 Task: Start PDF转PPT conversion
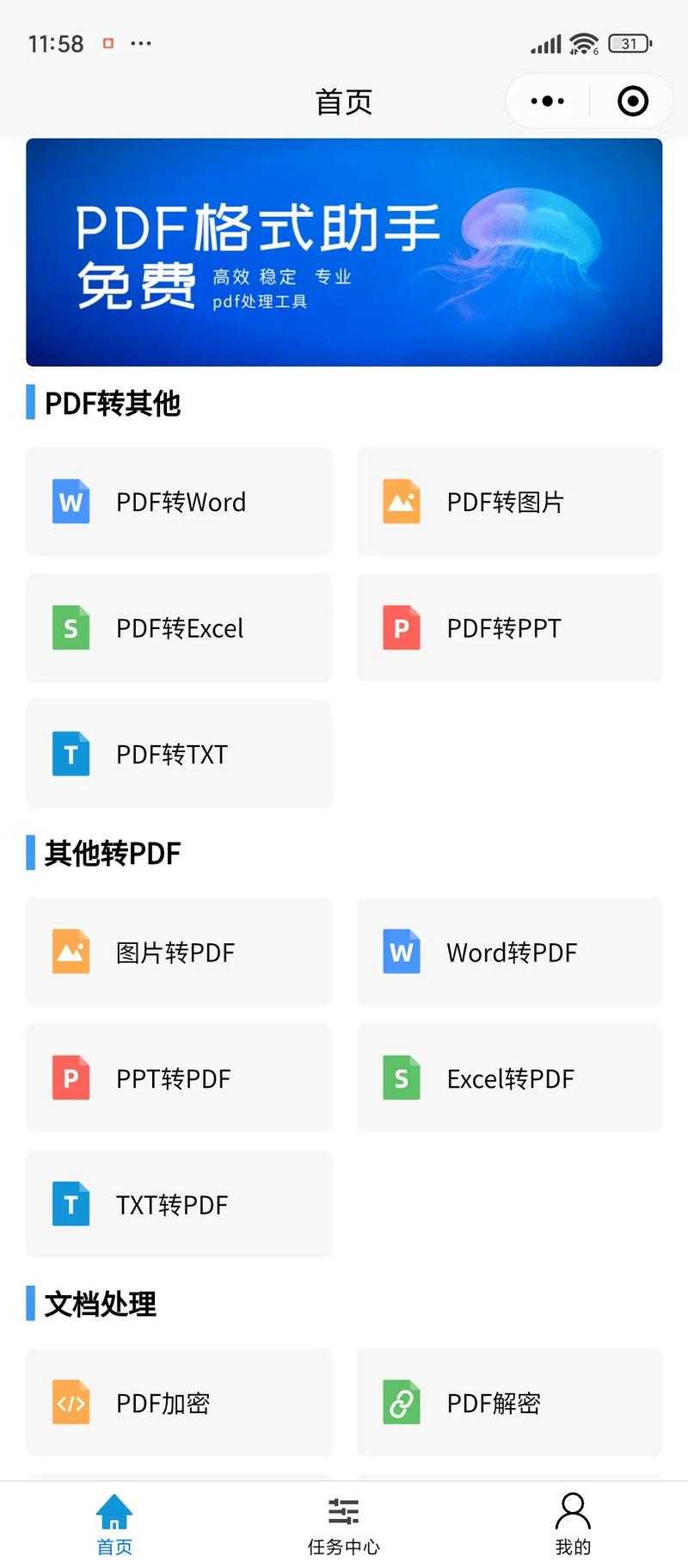(x=509, y=628)
